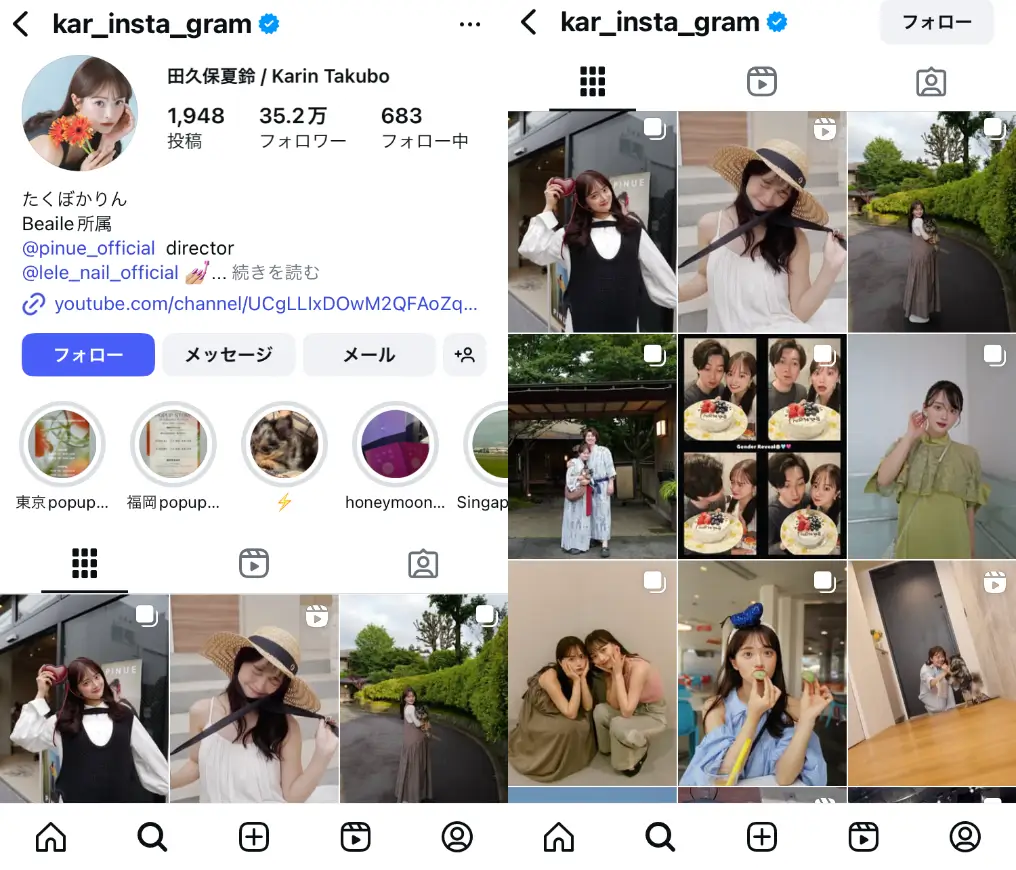This screenshot has width=1016, height=870.
Task: View the 東京popup story highlight
Action: [x=62, y=444]
